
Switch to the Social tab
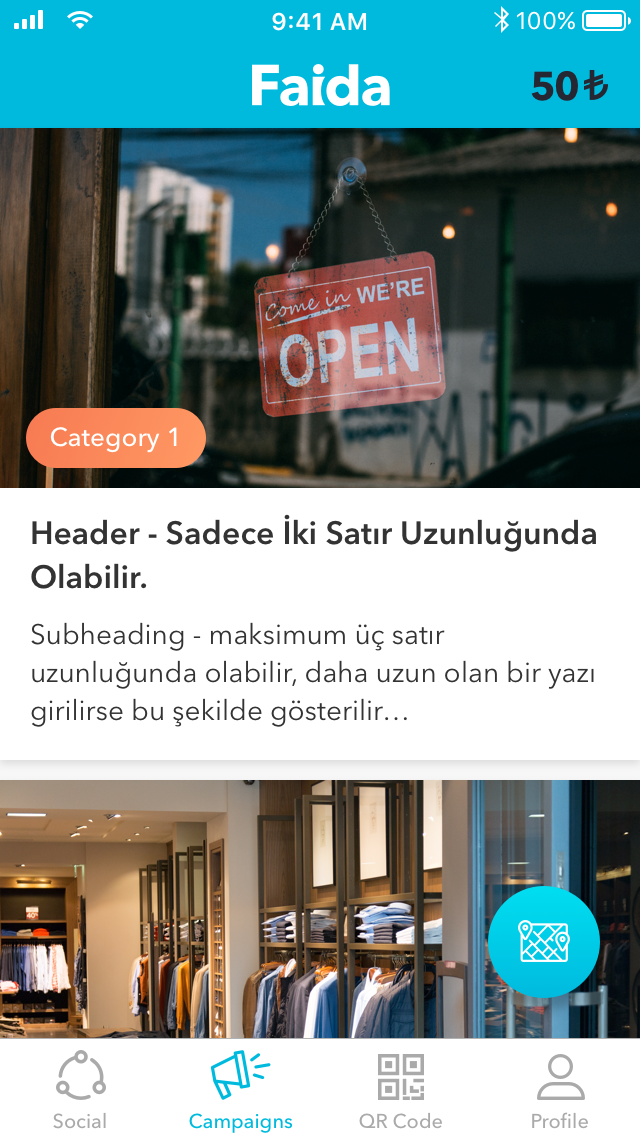pos(80,1090)
